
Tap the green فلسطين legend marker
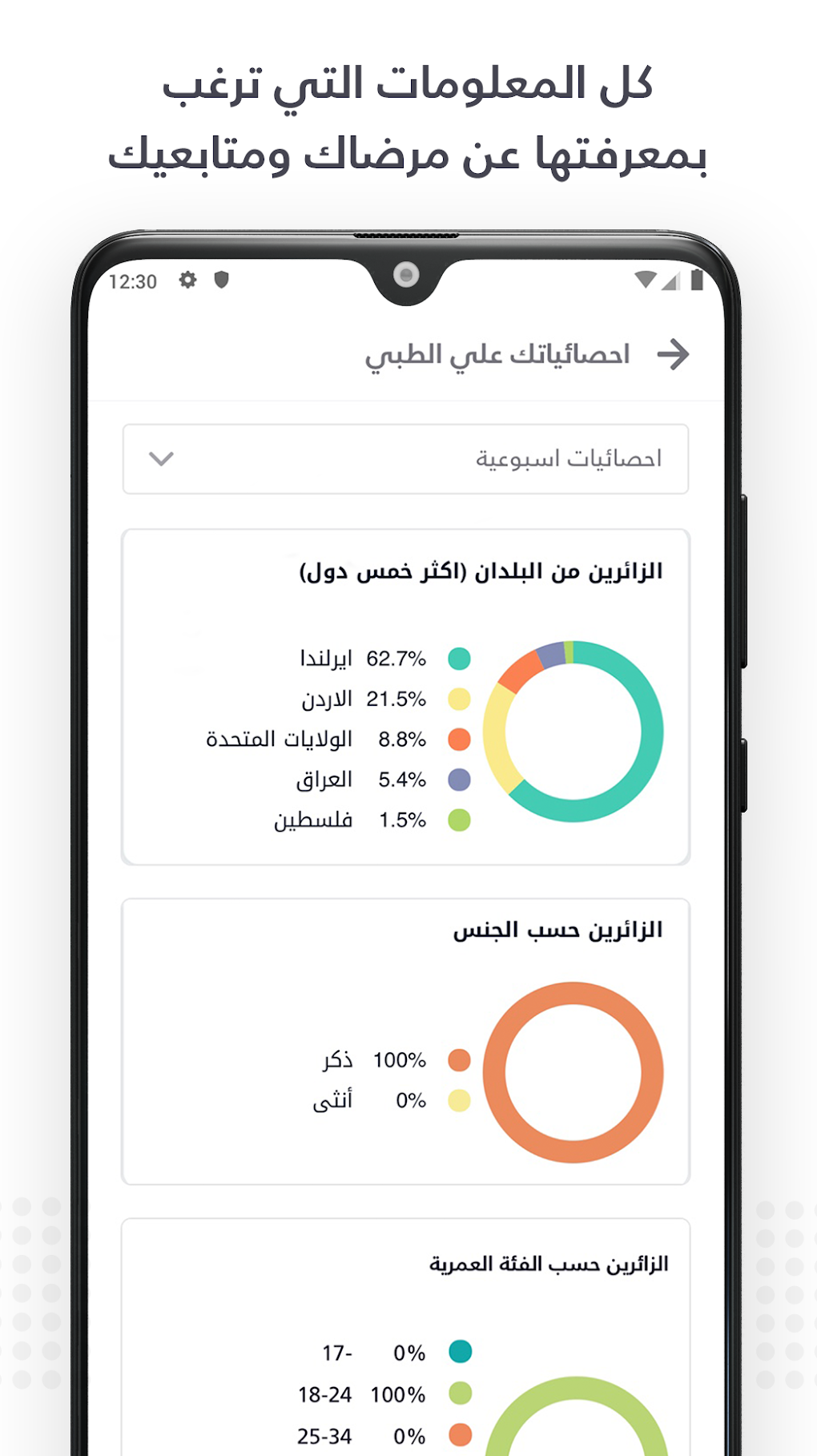pos(458,819)
